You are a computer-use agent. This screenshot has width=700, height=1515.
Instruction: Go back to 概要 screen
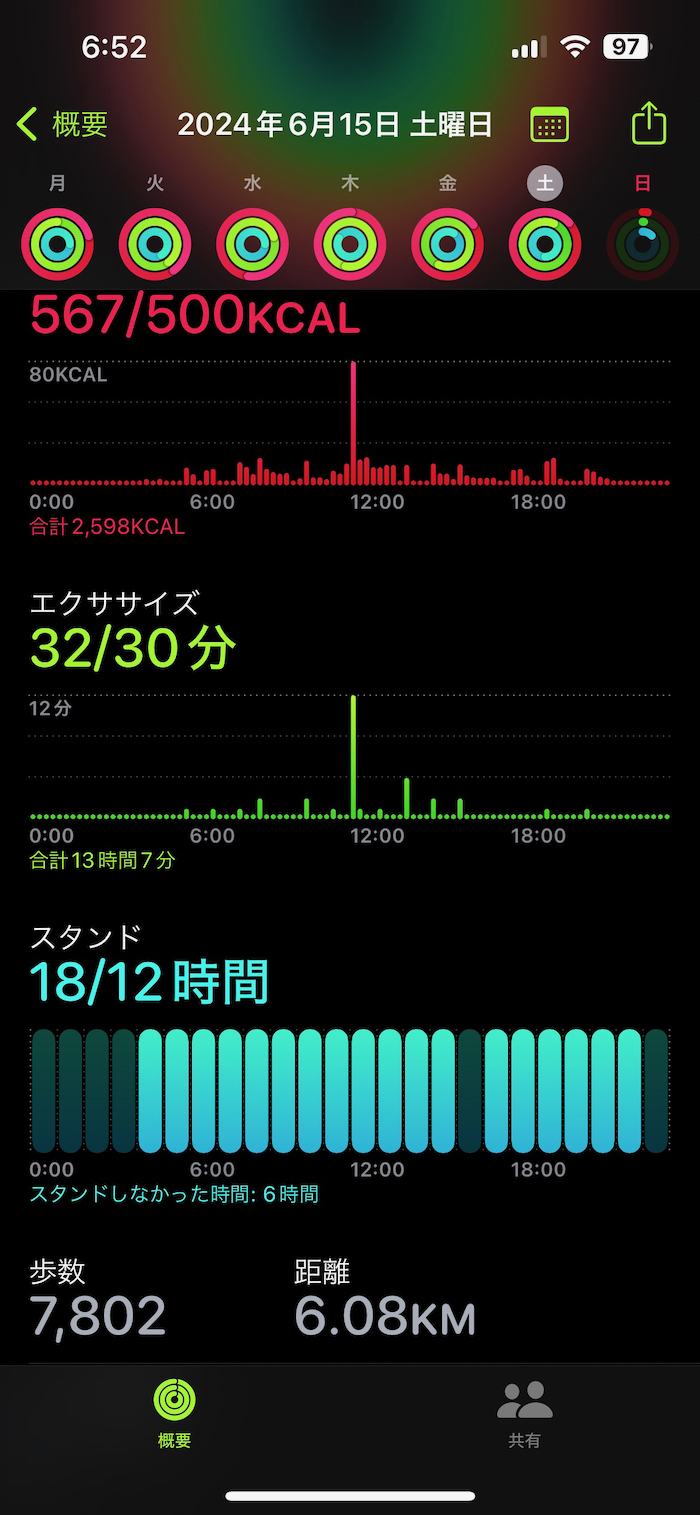click(62, 125)
